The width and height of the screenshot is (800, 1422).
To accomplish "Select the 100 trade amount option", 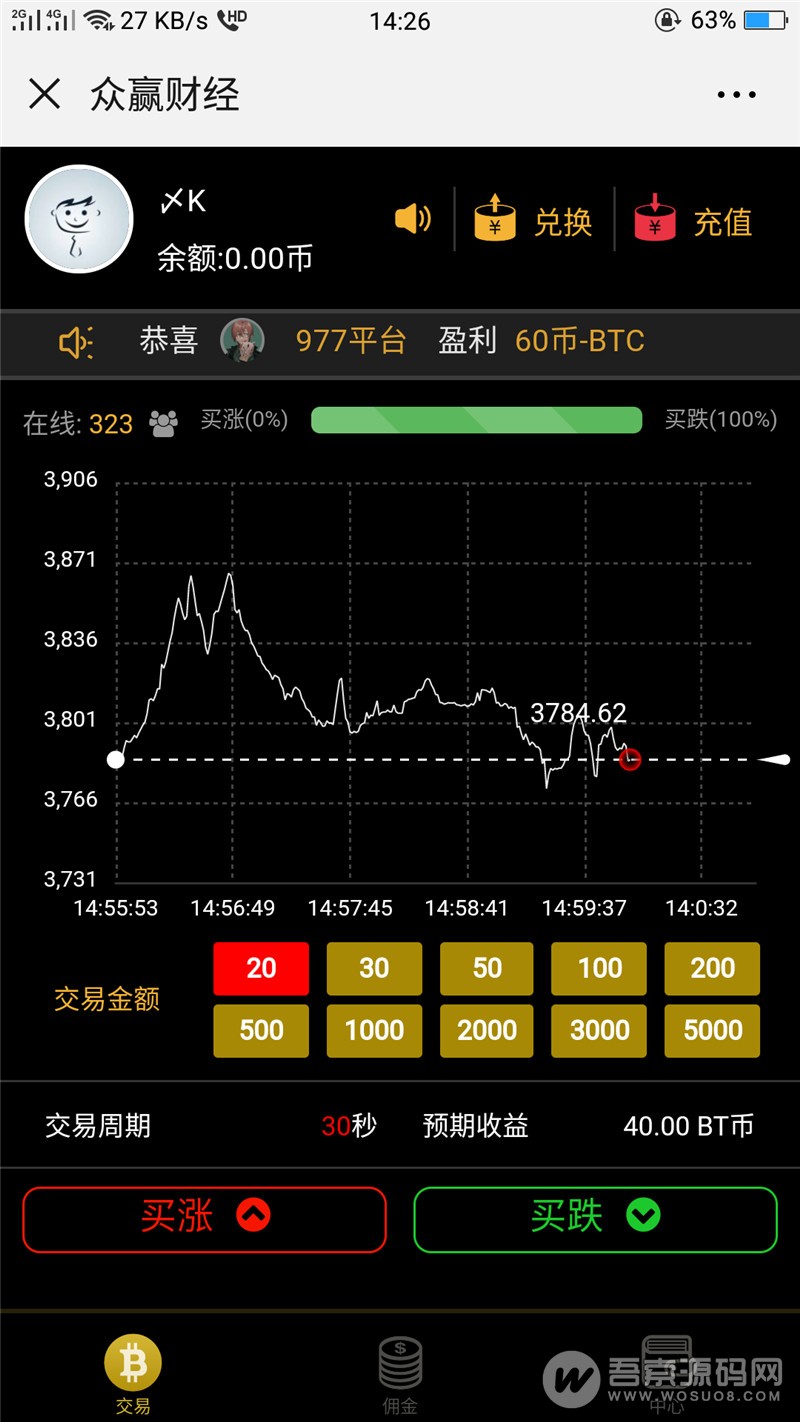I will coord(598,968).
